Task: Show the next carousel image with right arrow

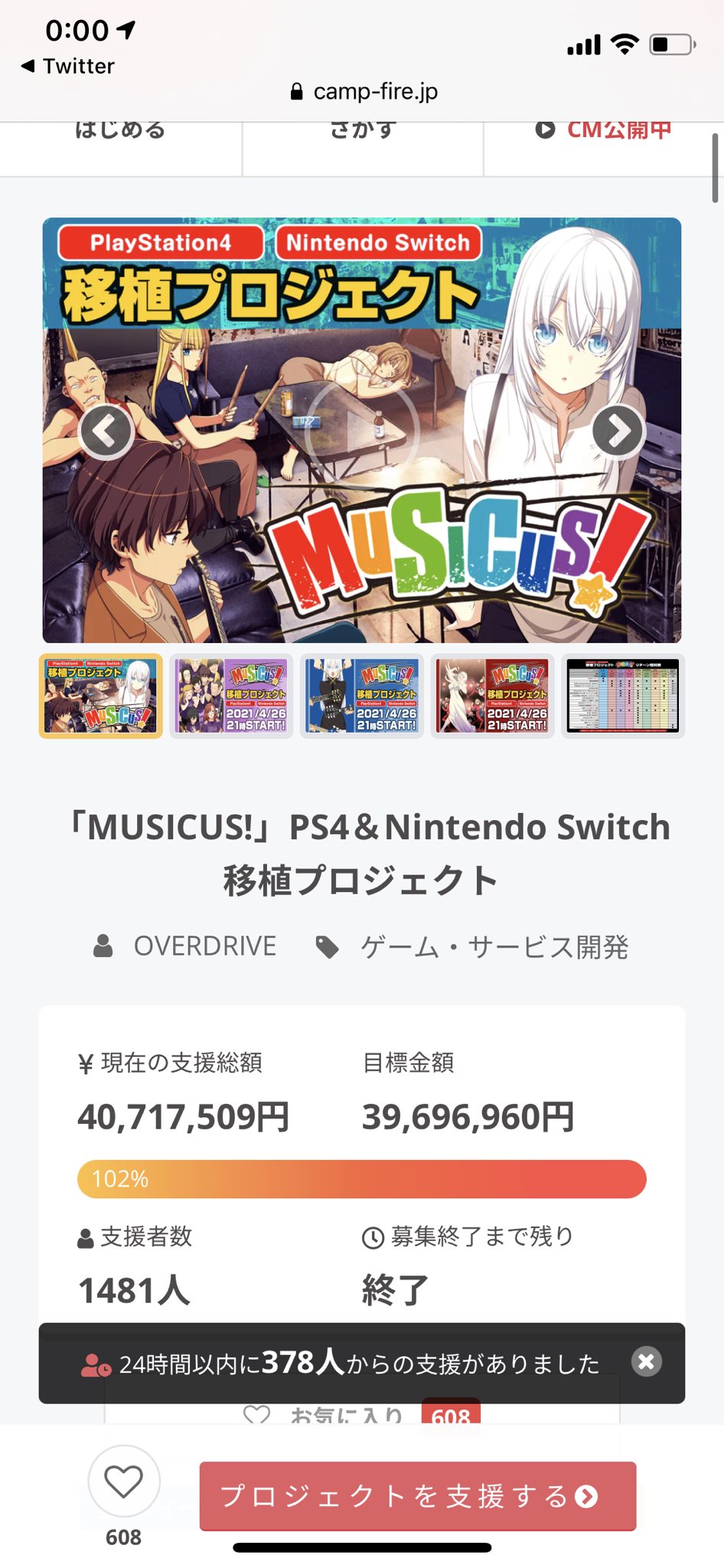Action: click(618, 431)
